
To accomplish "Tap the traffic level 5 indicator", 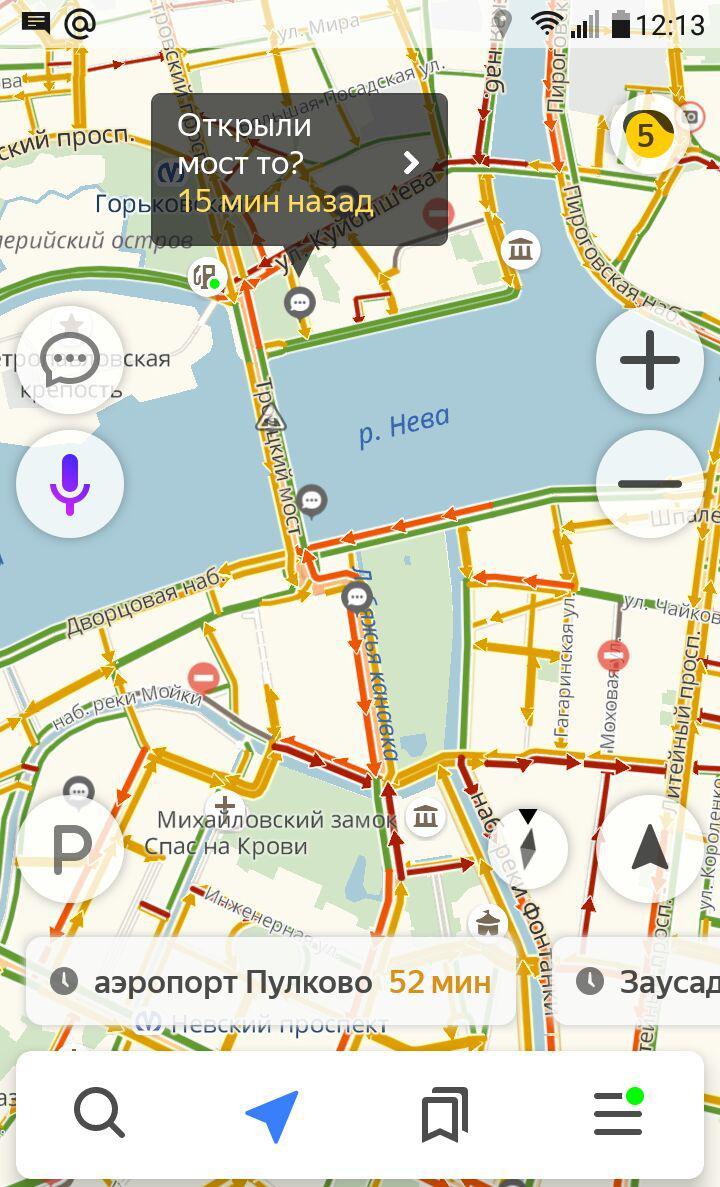I will [647, 134].
